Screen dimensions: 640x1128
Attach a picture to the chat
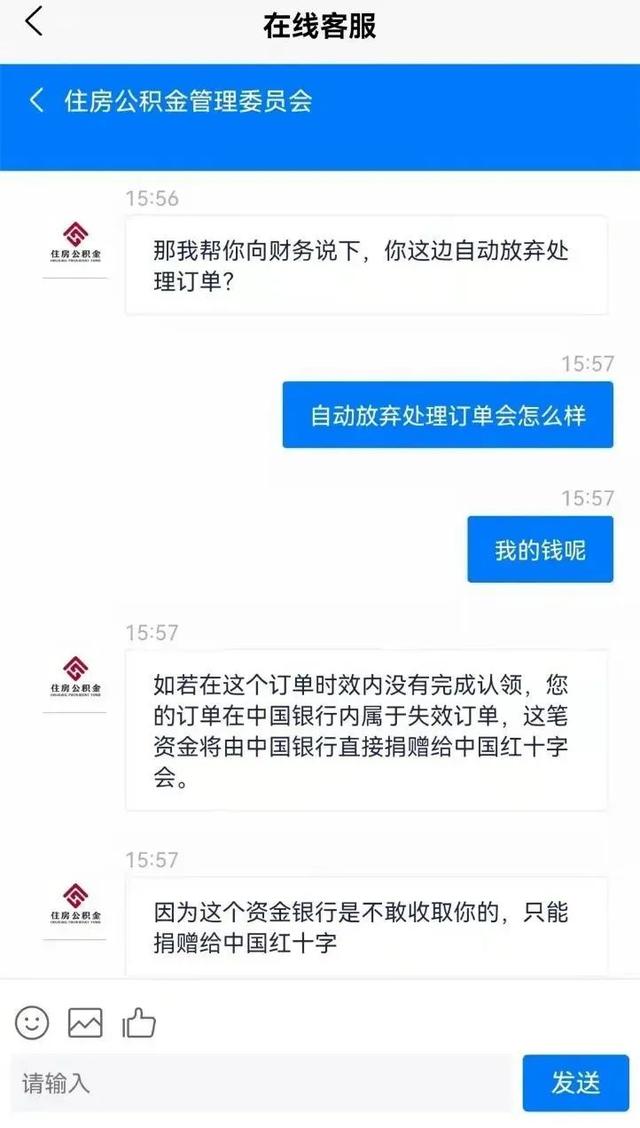tap(85, 1022)
